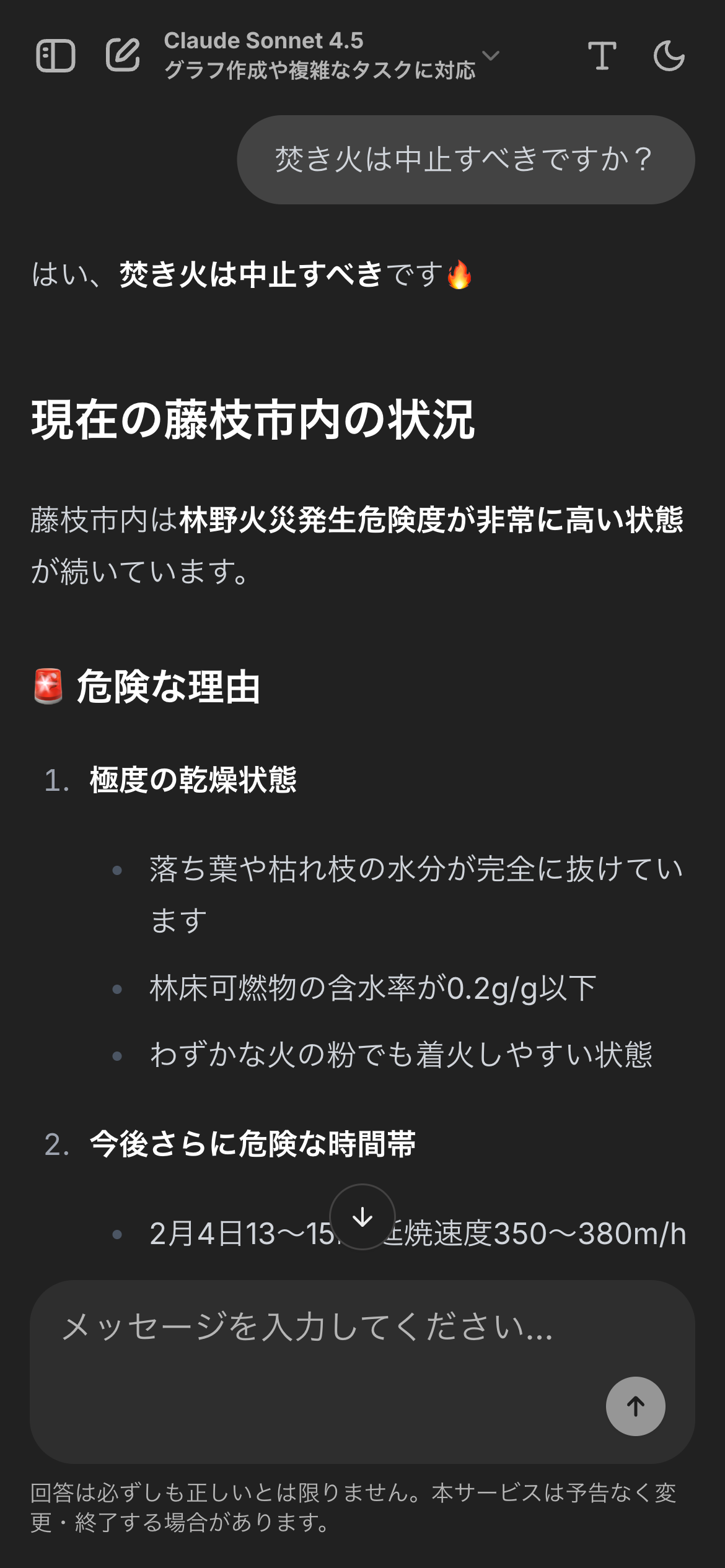Switch the dark mode theme
This screenshot has height=1568, width=725.
(669, 56)
